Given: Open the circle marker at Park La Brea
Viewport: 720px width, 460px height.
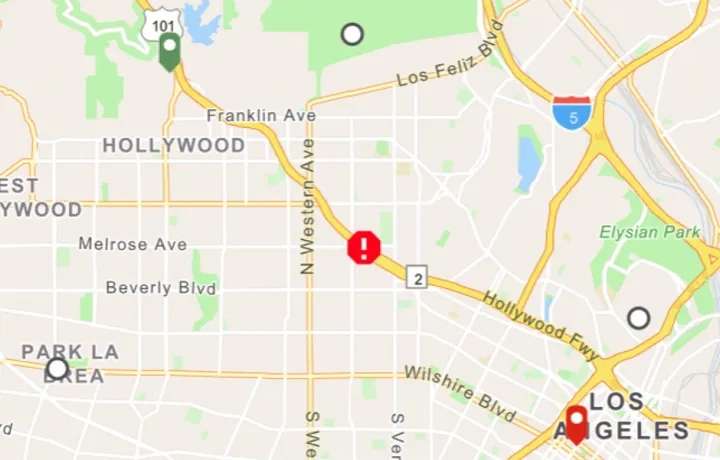Looking at the screenshot, I should (x=57, y=369).
